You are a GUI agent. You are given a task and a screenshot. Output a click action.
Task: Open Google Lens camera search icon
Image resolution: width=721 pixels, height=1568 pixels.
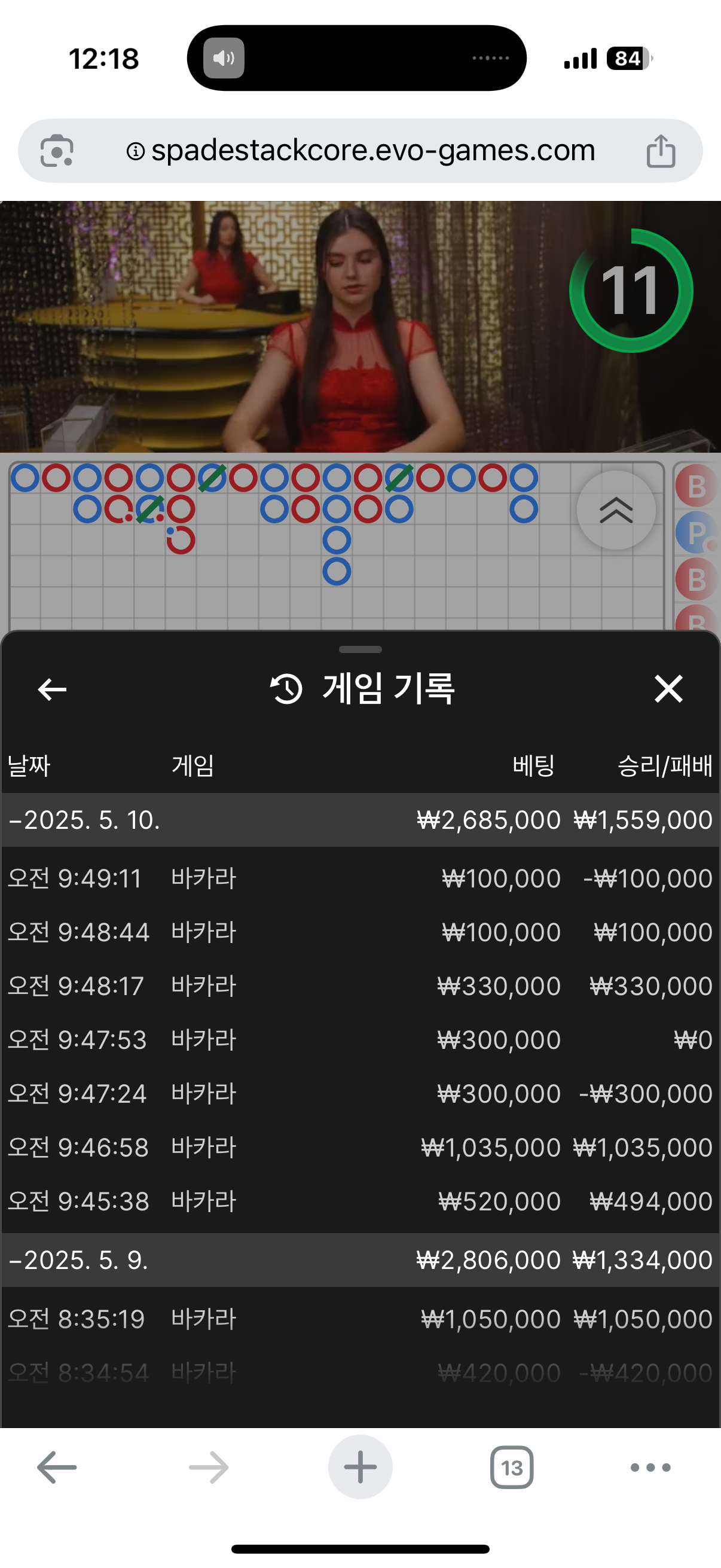[x=57, y=150]
